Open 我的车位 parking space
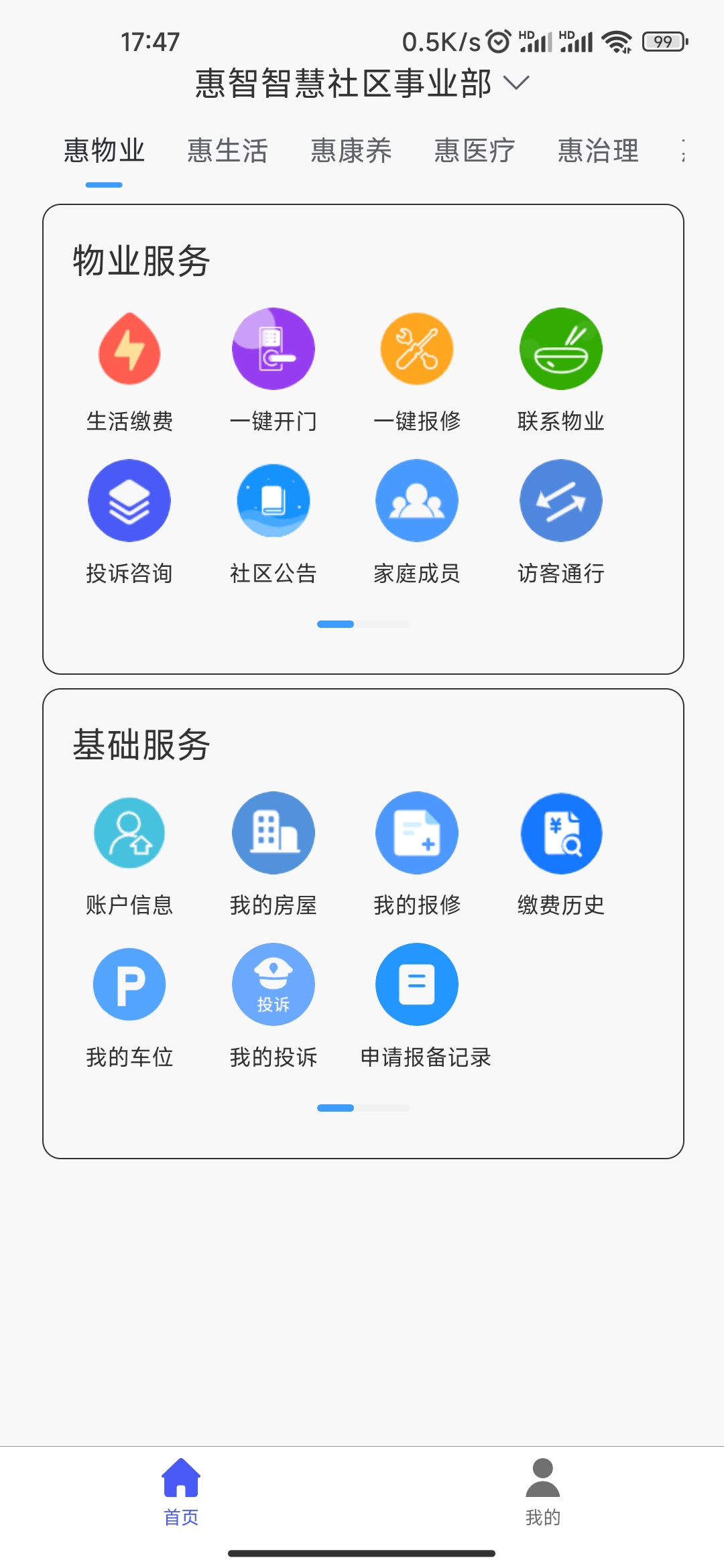This screenshot has height=1568, width=724. (129, 984)
